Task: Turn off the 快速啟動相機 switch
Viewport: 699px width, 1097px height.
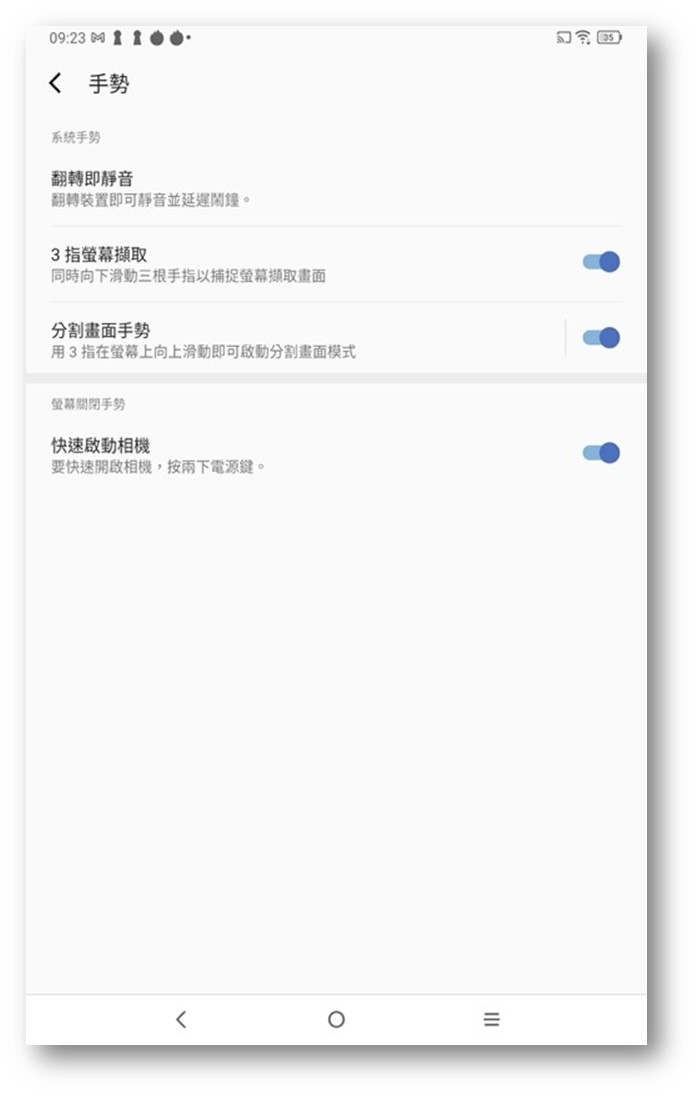Action: click(x=601, y=453)
